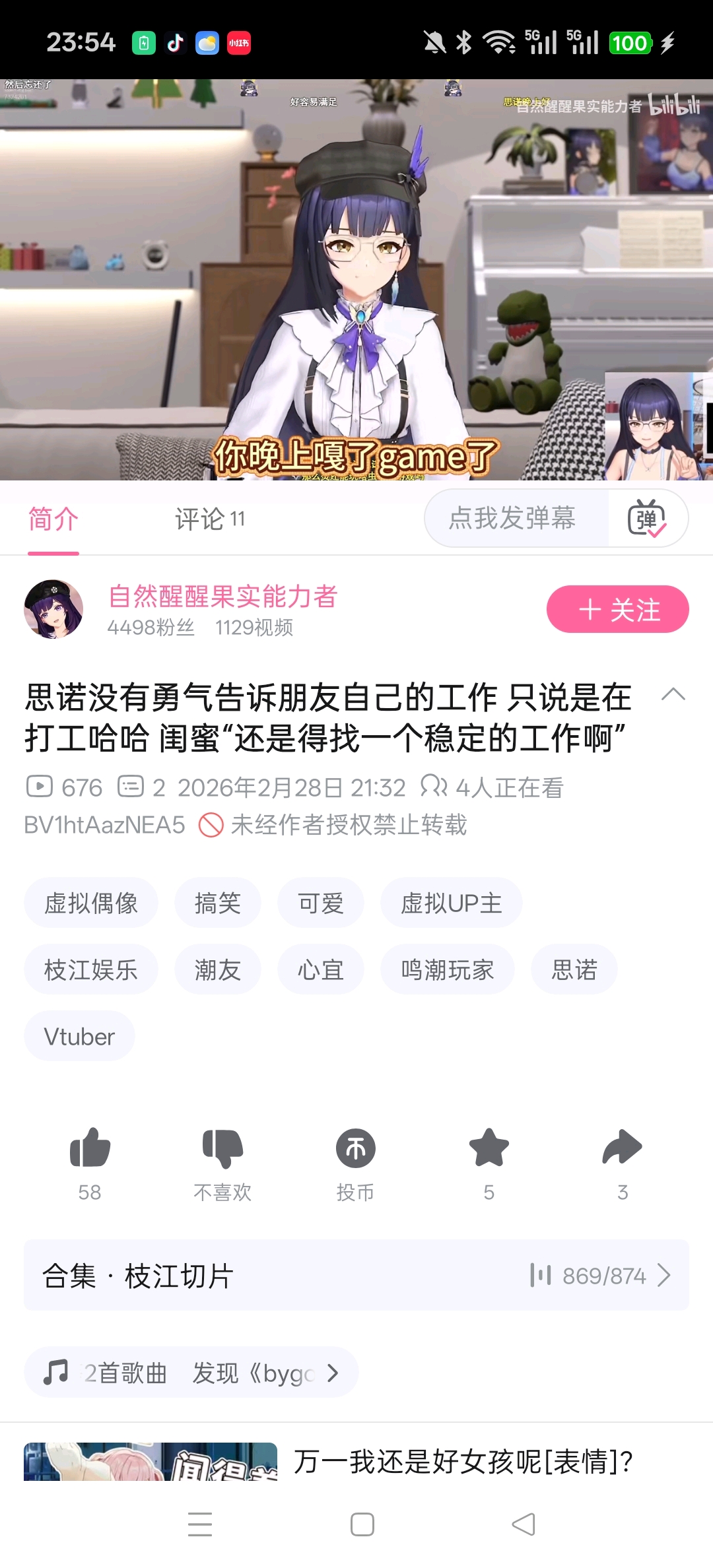The height and width of the screenshot is (1568, 713).
Task: Add video to favorites star
Action: [489, 1163]
